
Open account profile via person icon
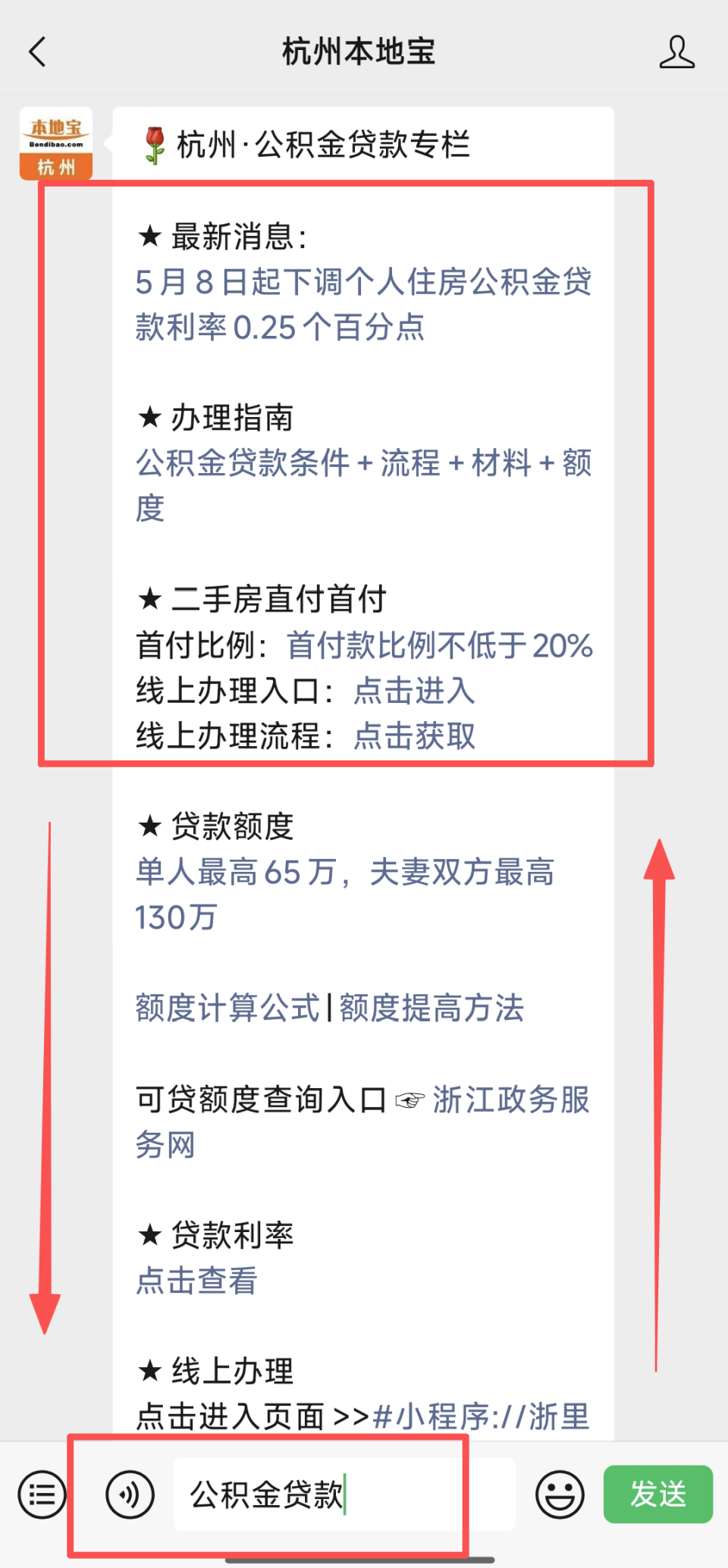click(x=679, y=52)
